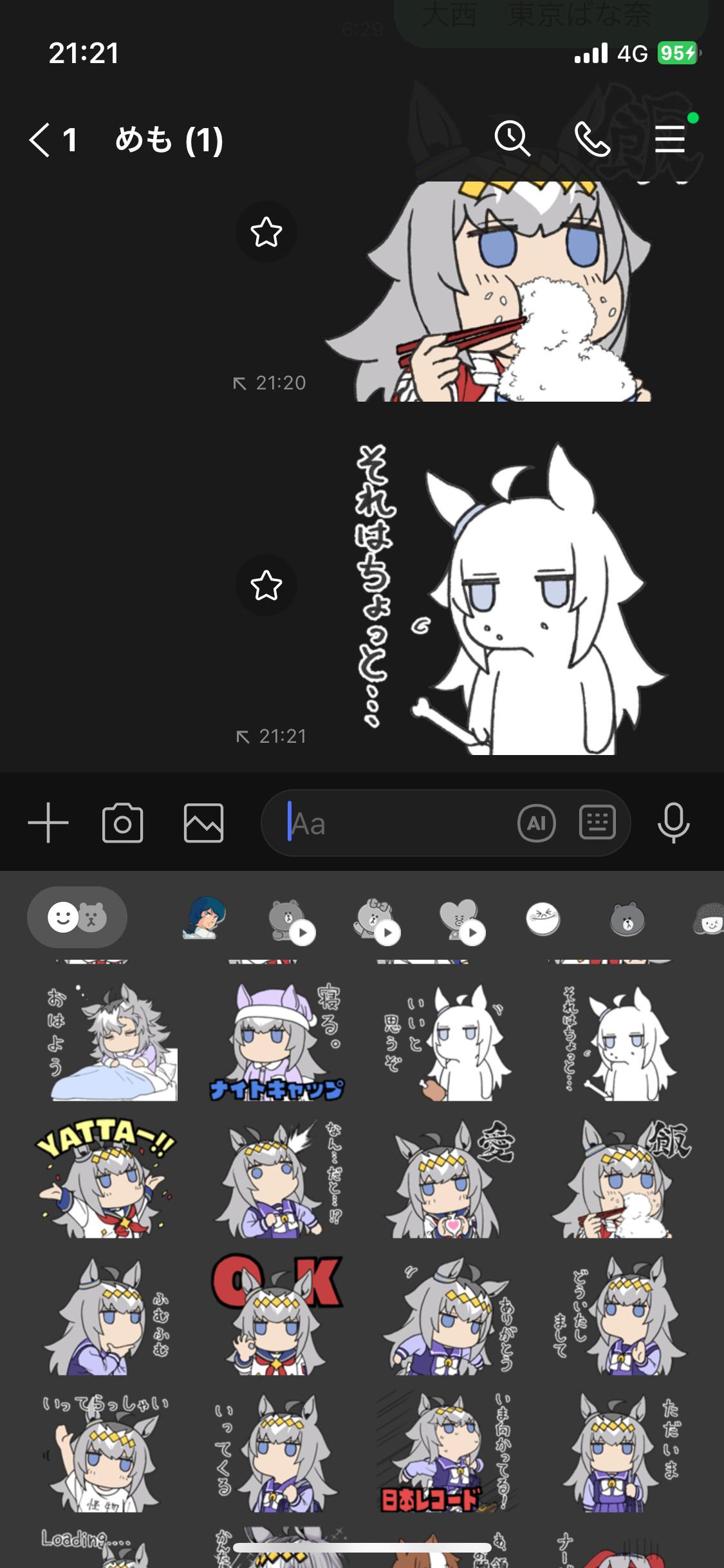The width and height of the screenshot is (724, 1568).
Task: Open the plus attachment menu
Action: coord(48,823)
